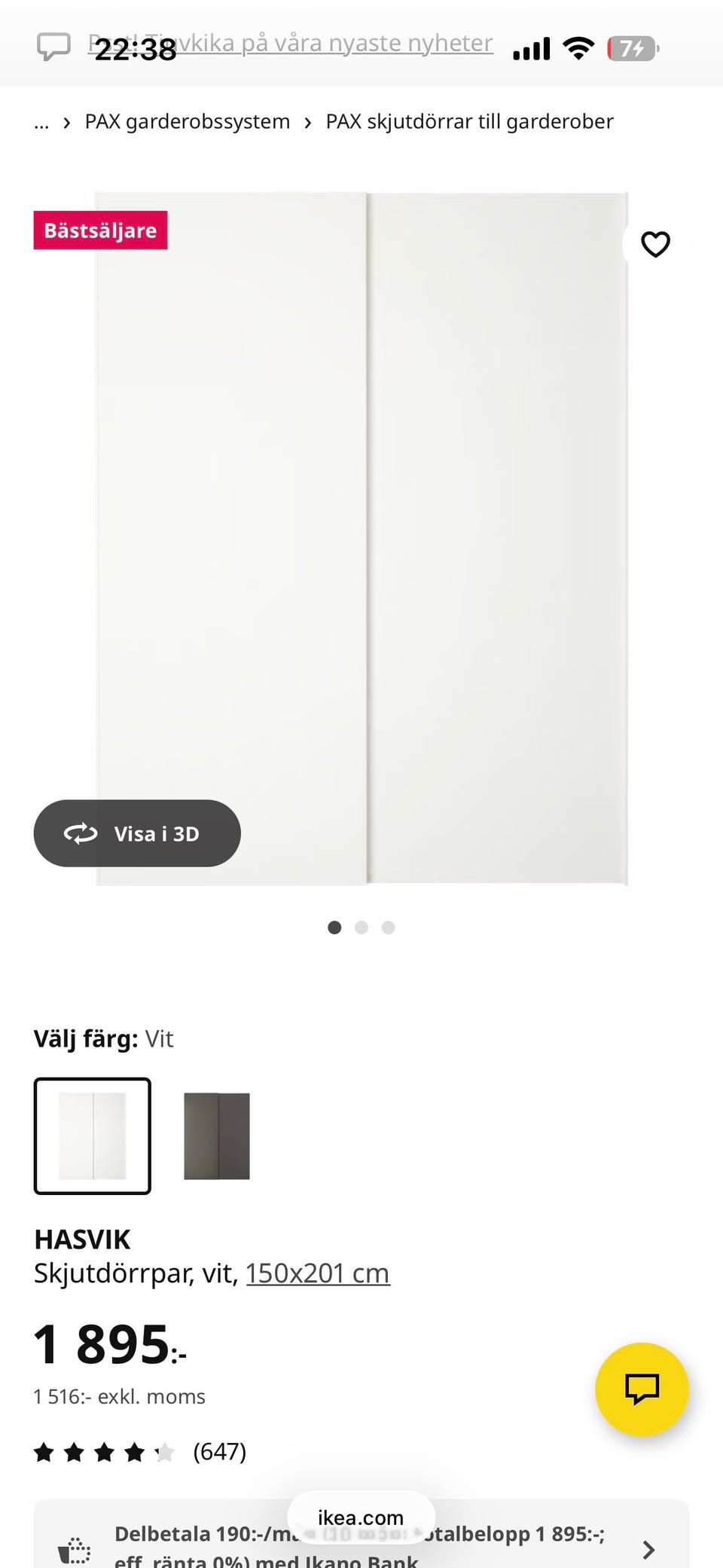Open the Visa i 3D viewer

137,833
